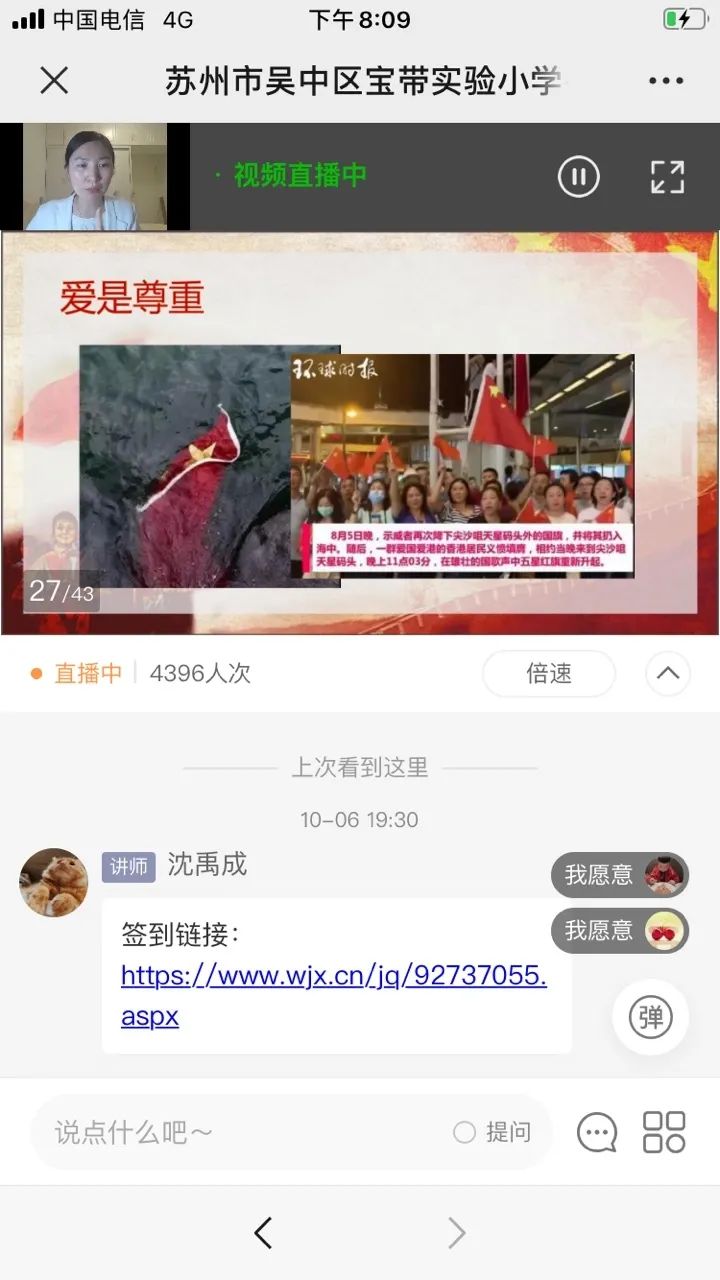Pause the live video
This screenshot has height=1280, width=720.
coord(578,177)
